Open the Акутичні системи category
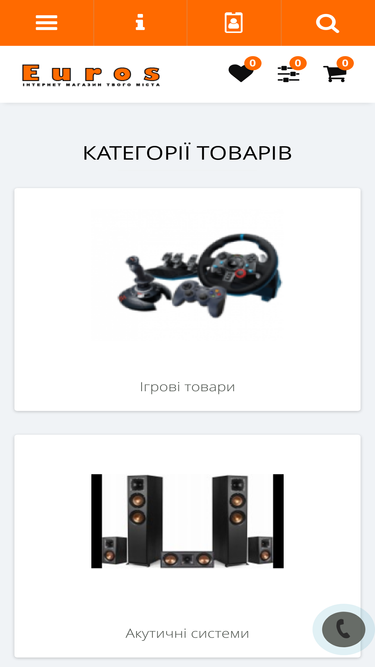The height and width of the screenshot is (667, 375). (188, 546)
